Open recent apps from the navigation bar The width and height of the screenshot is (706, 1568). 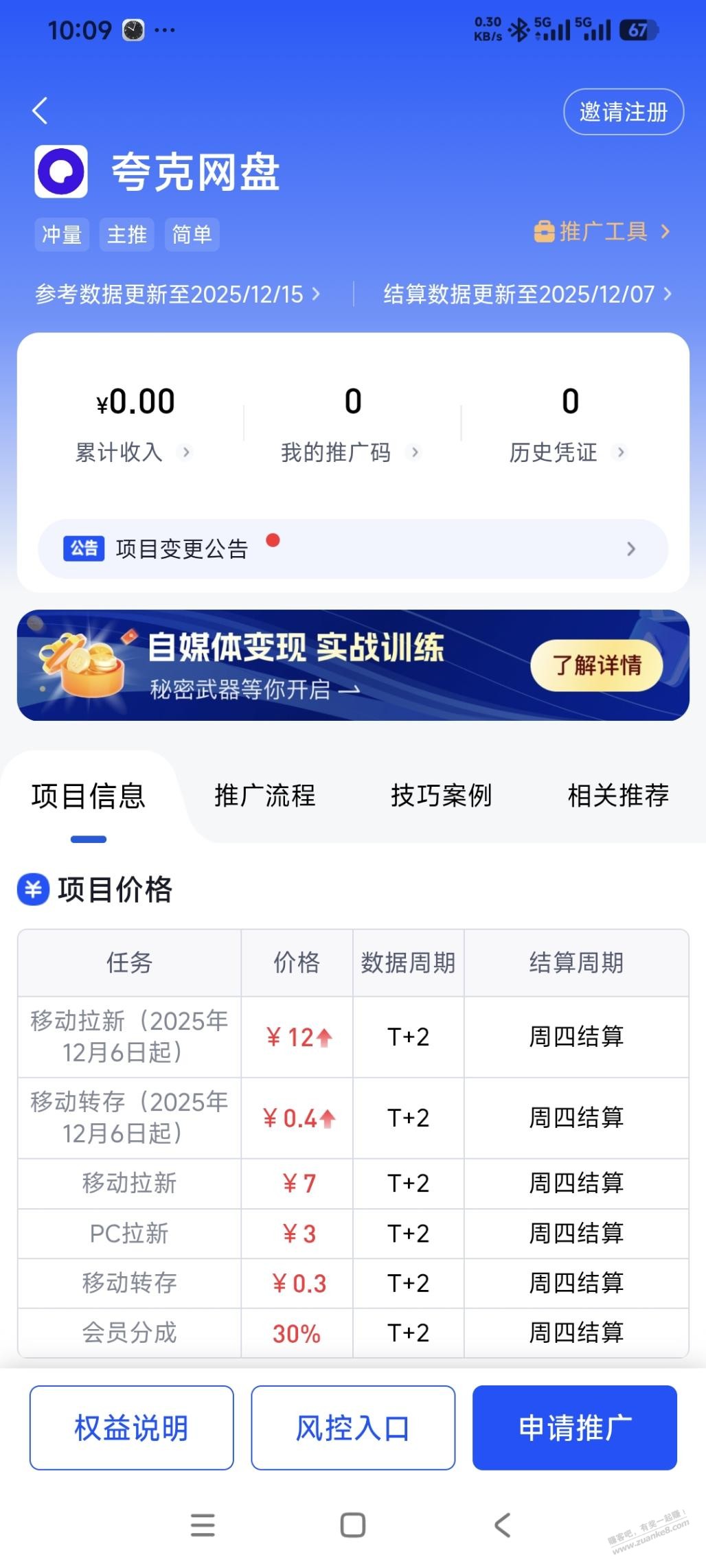pos(203,1525)
